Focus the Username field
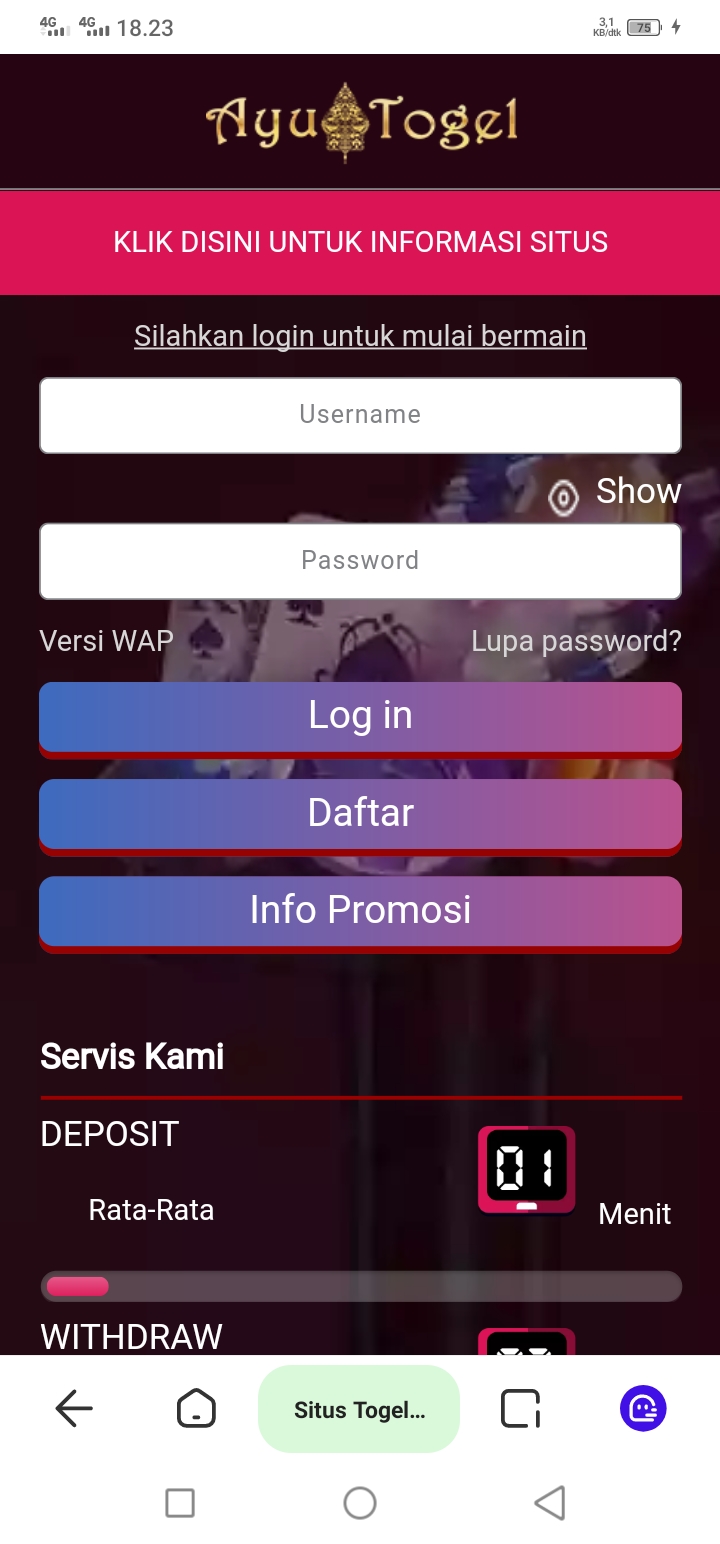 pyautogui.click(x=360, y=415)
